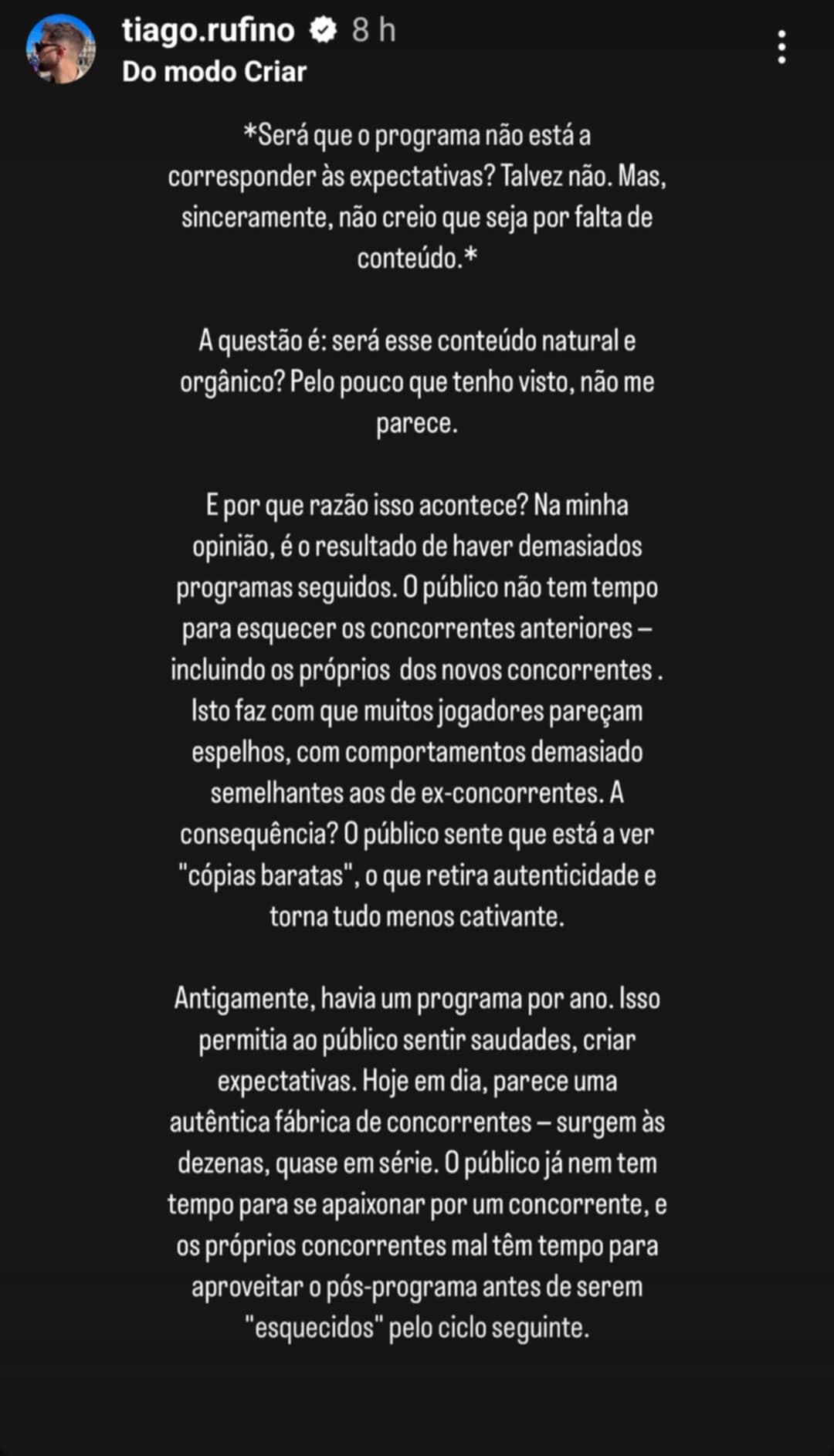Open the tiago.rufino username link
Screen dimensions: 834x1456
(x=208, y=30)
